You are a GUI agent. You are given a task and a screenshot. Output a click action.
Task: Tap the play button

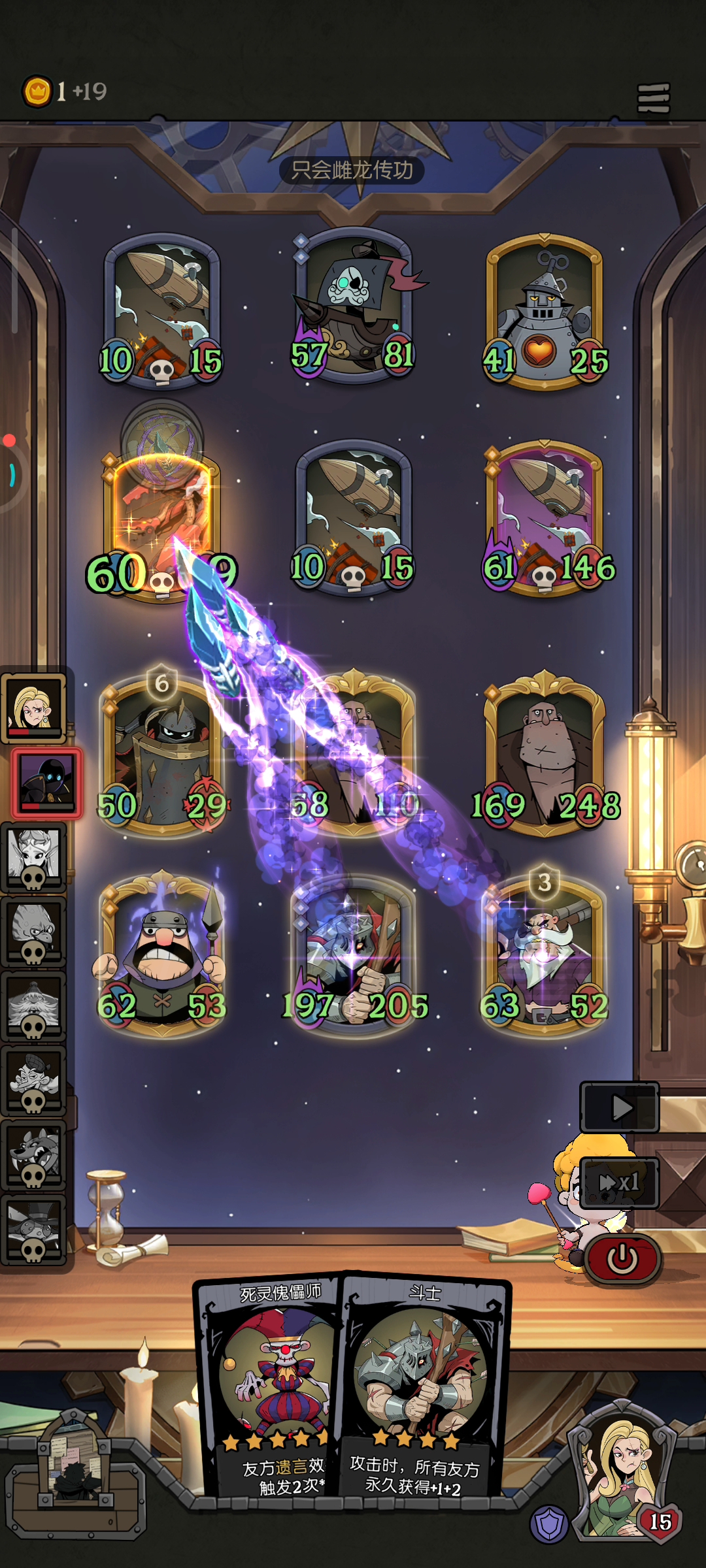pos(620,1107)
